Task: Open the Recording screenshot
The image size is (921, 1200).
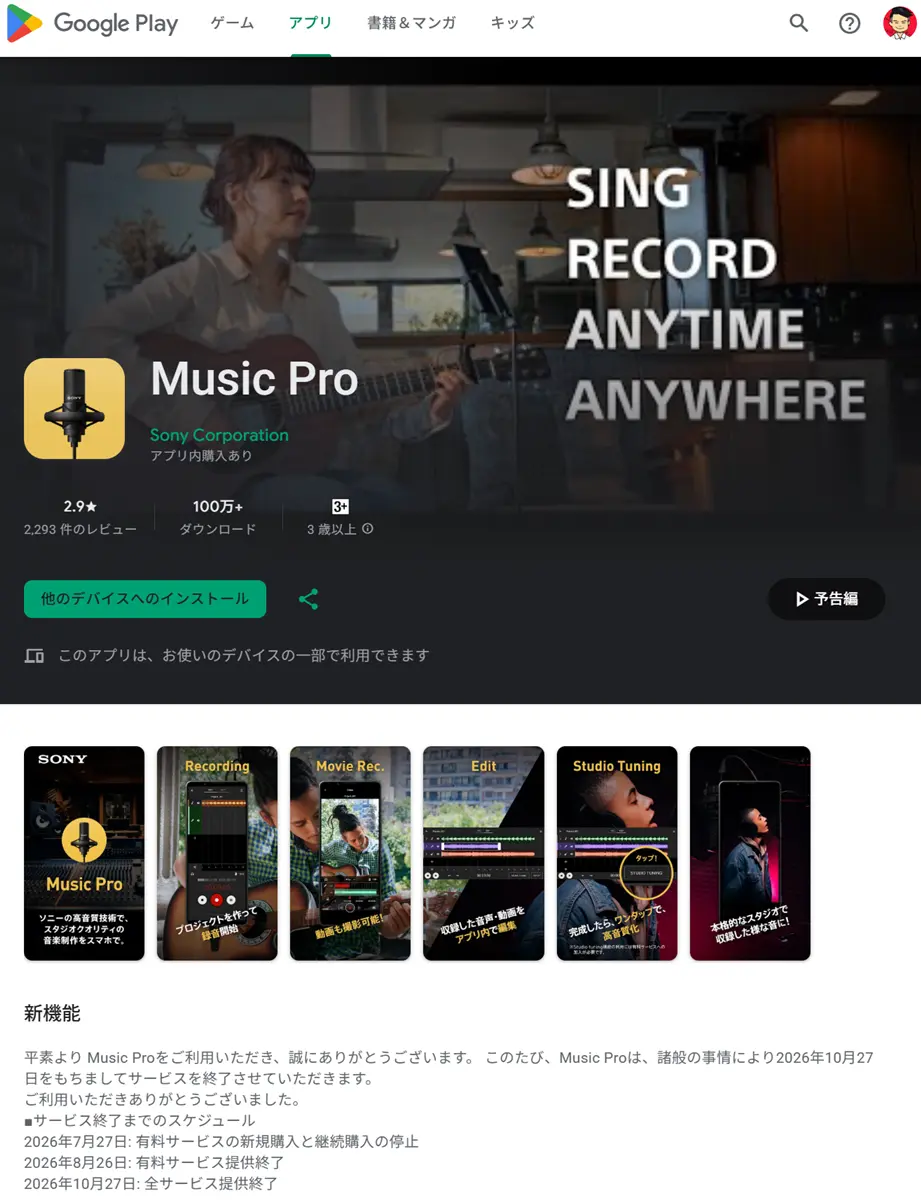Action: (x=217, y=853)
